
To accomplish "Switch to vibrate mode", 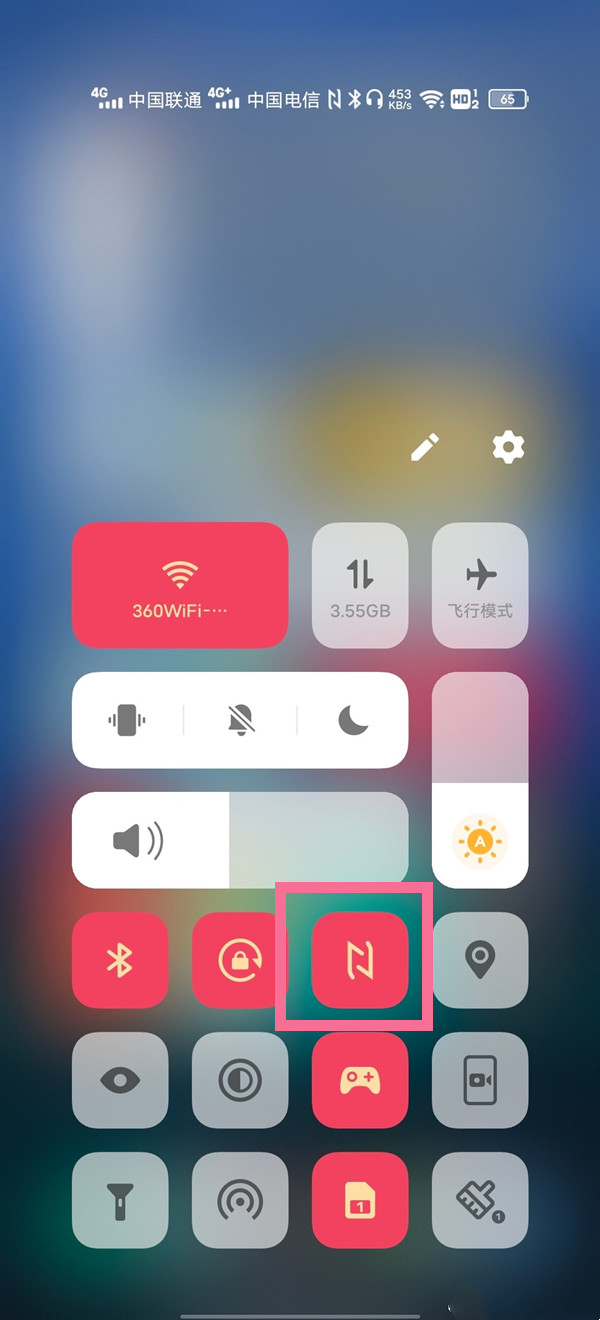I will click(127, 720).
